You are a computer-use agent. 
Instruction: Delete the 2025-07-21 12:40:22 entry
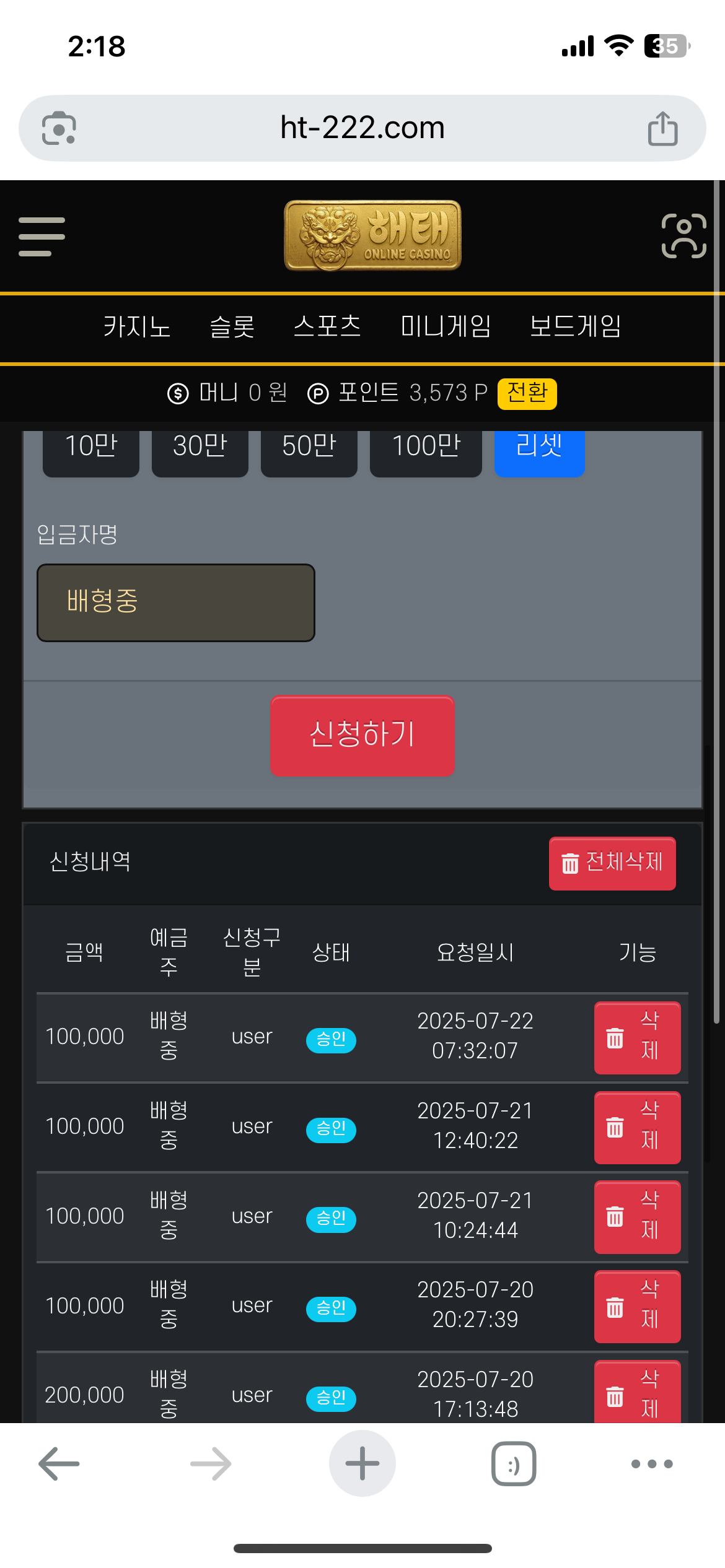(x=638, y=1128)
